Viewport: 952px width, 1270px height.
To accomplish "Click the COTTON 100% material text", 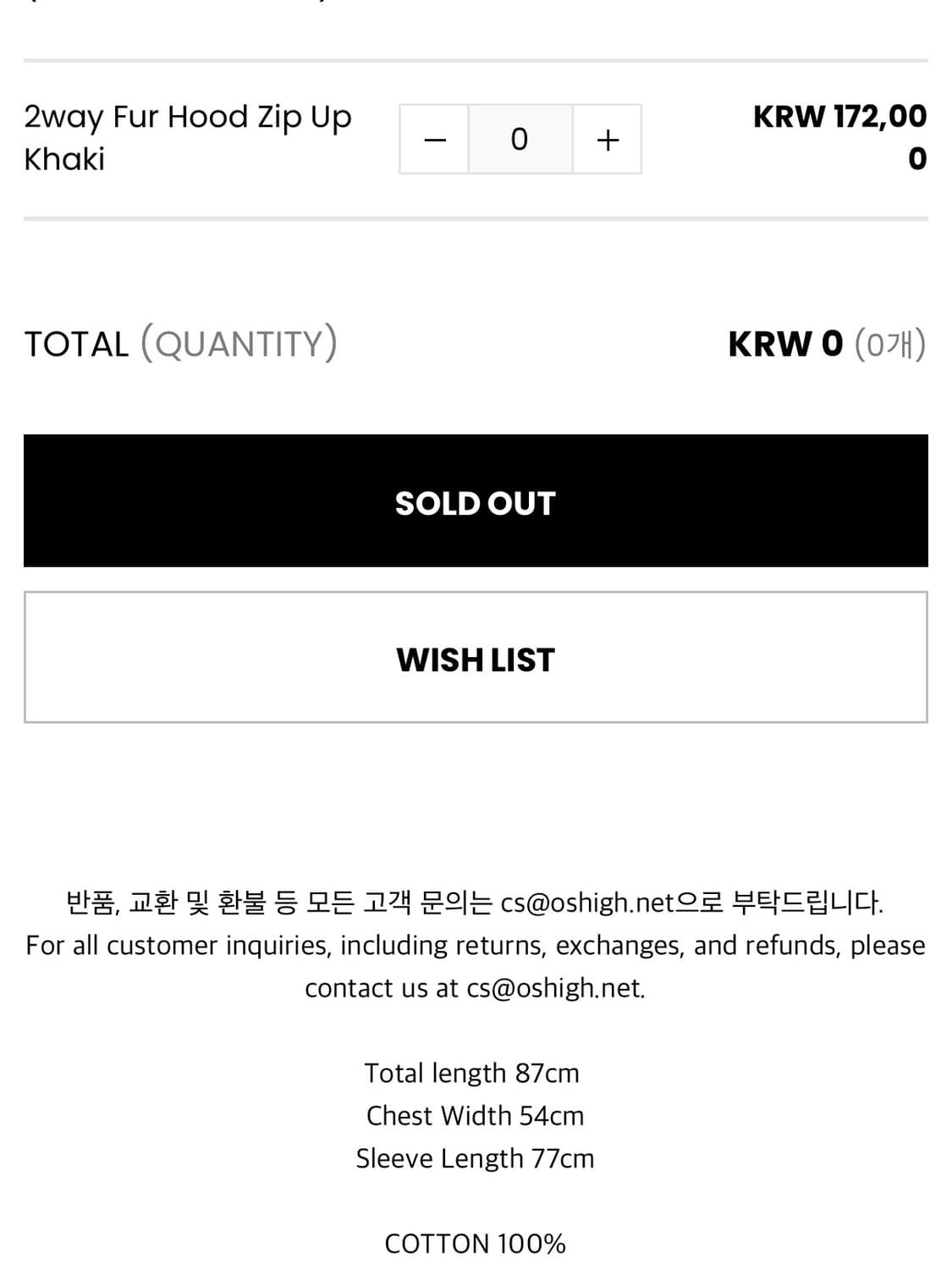I will click(x=475, y=1243).
